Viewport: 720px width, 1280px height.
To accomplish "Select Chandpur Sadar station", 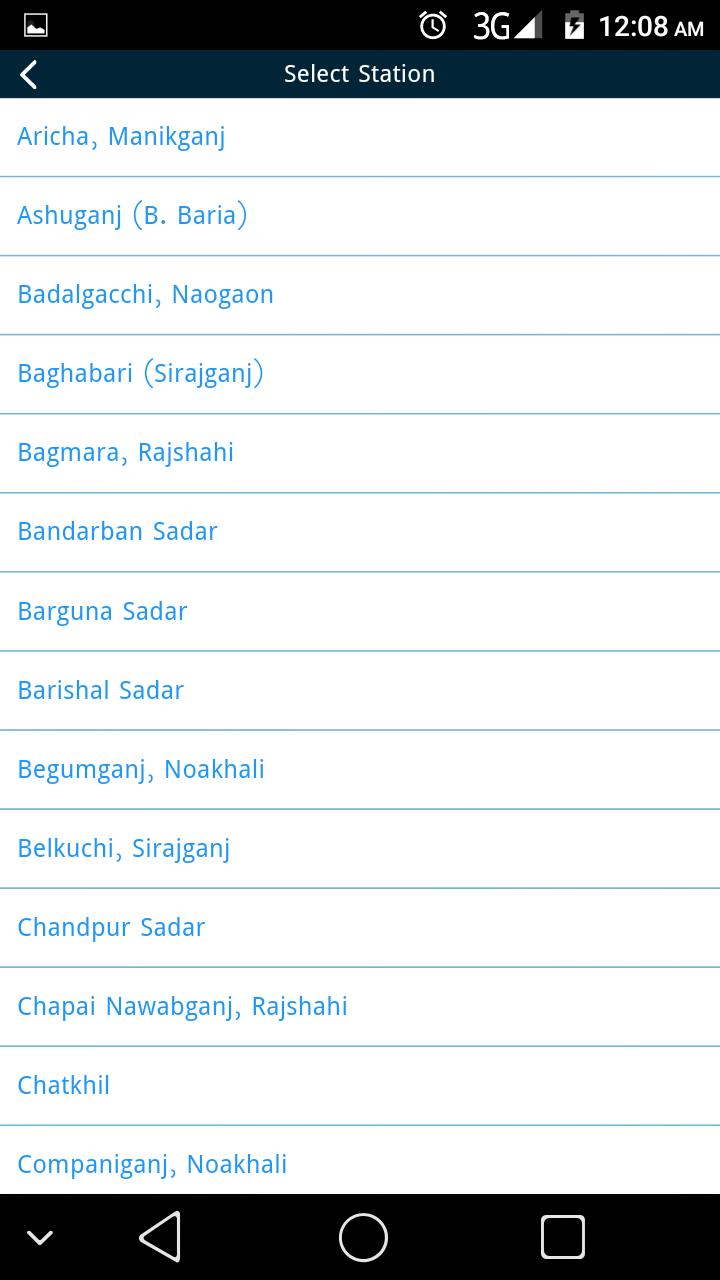I will tap(360, 928).
